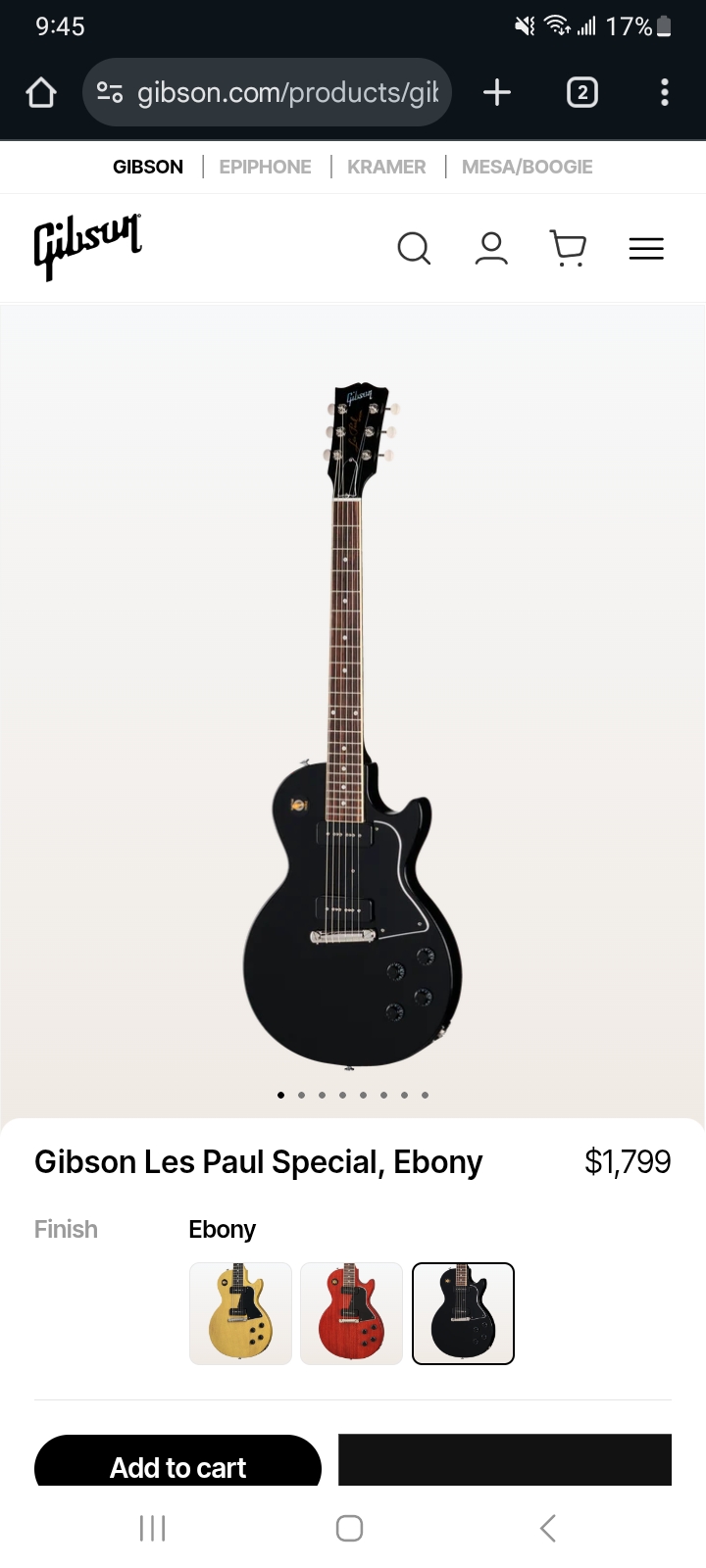
Task: Open the account profile icon
Action: 491,248
